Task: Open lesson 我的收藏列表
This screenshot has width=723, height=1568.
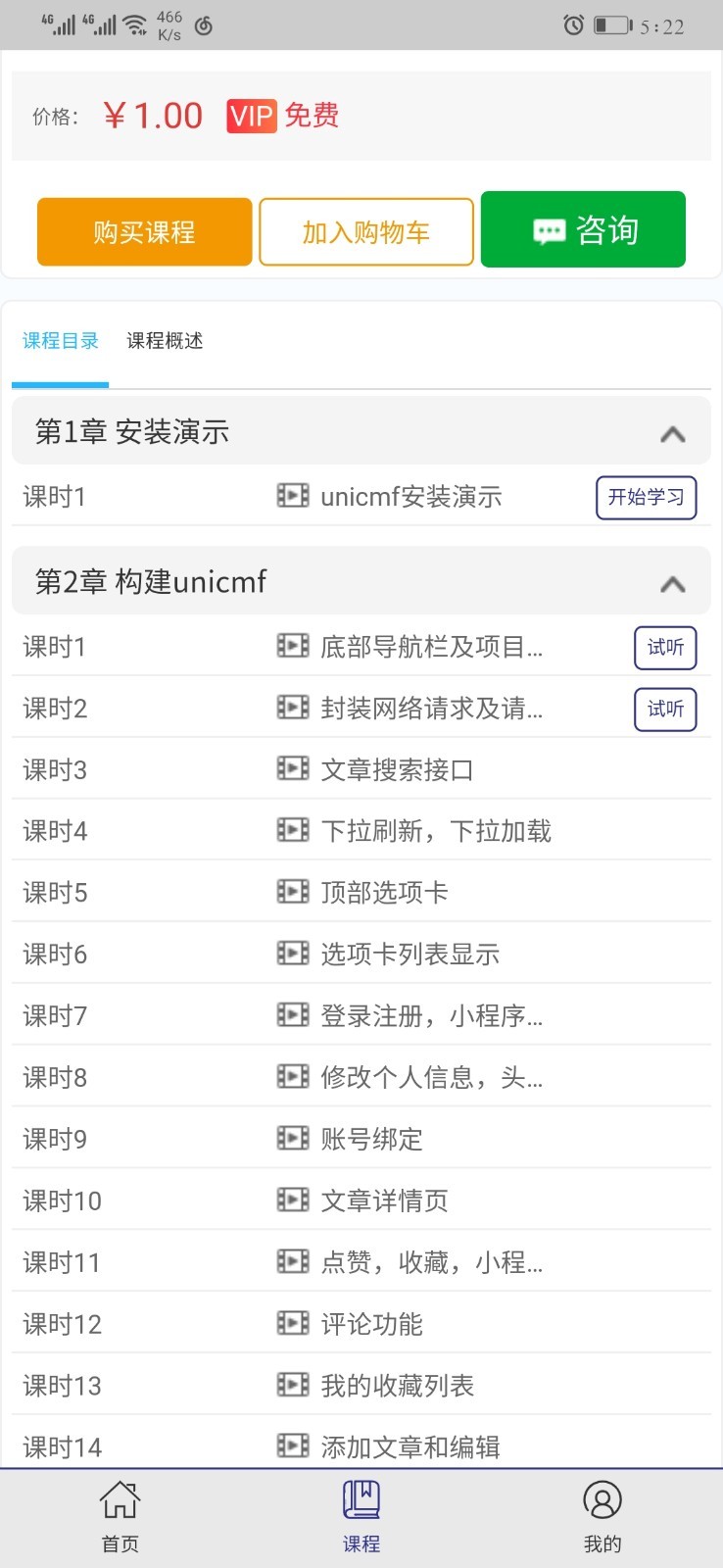Action: [x=397, y=1386]
